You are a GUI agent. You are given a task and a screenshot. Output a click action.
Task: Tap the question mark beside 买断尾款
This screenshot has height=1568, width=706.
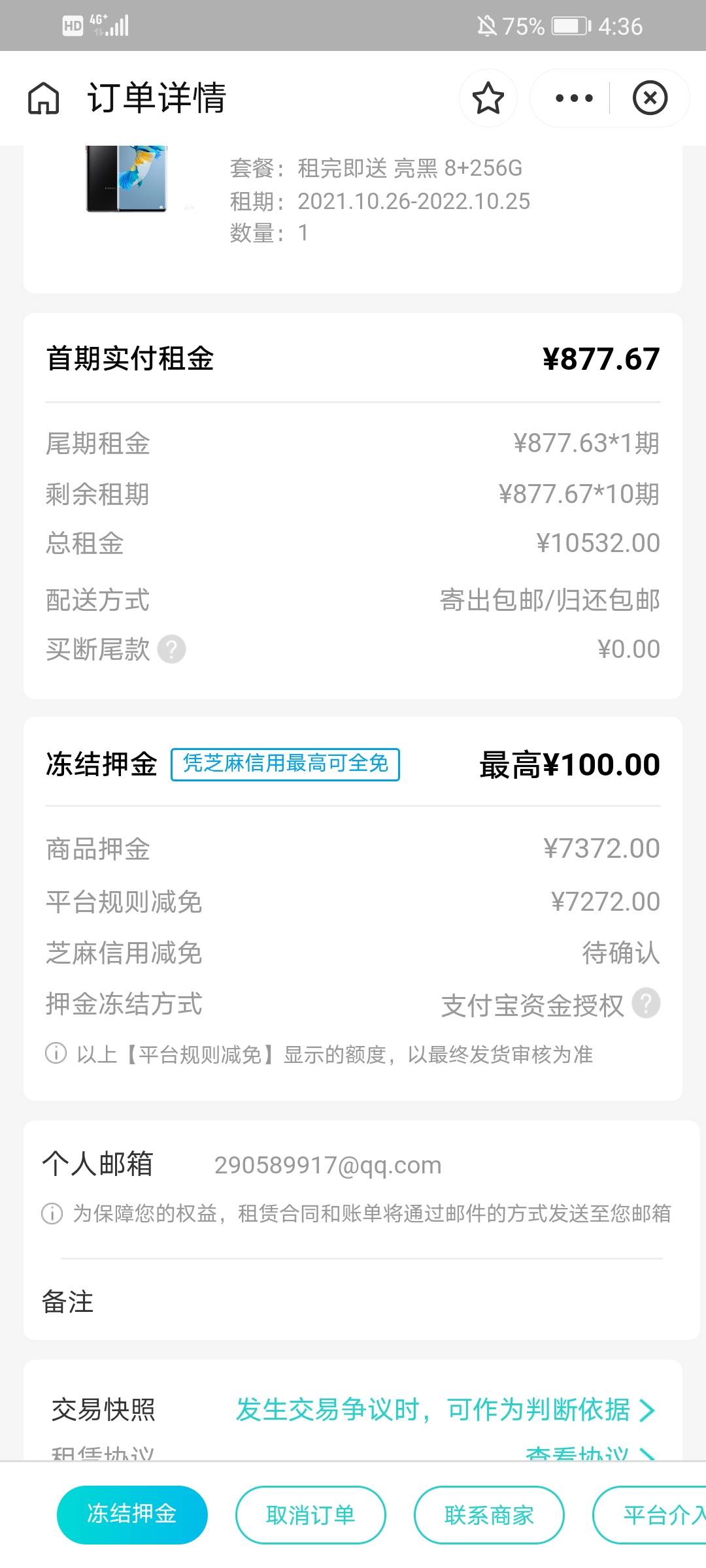pyautogui.click(x=172, y=649)
